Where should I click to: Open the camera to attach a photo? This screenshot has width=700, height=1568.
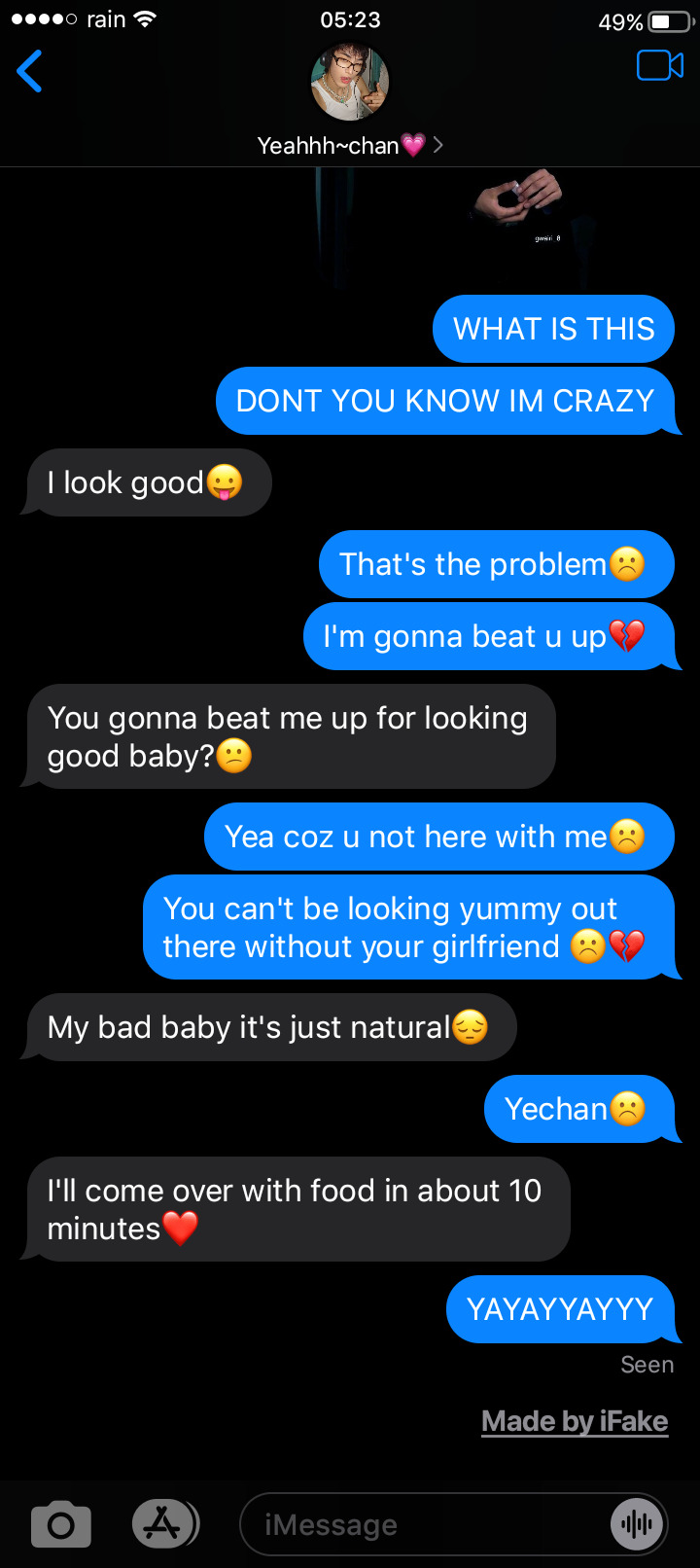[61, 1524]
